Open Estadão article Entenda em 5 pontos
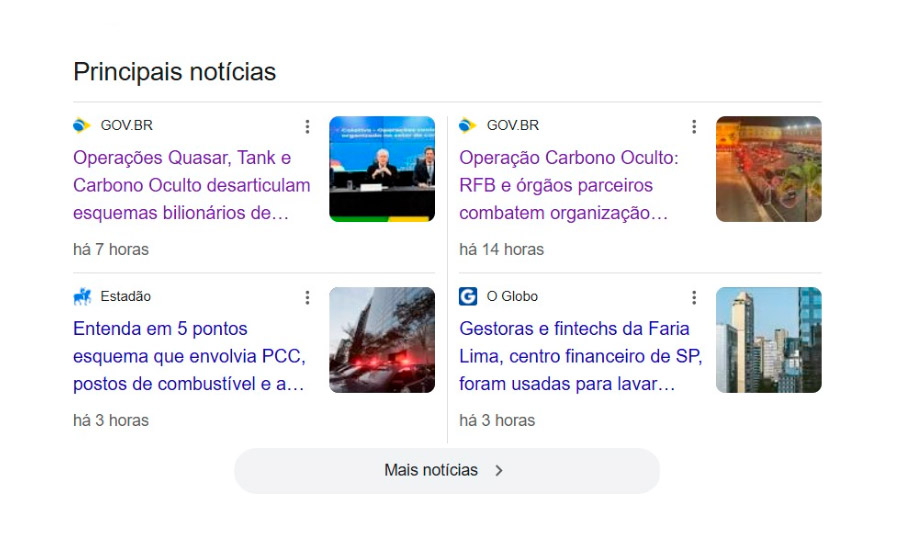Screen dimensions: 898x539 189,356
